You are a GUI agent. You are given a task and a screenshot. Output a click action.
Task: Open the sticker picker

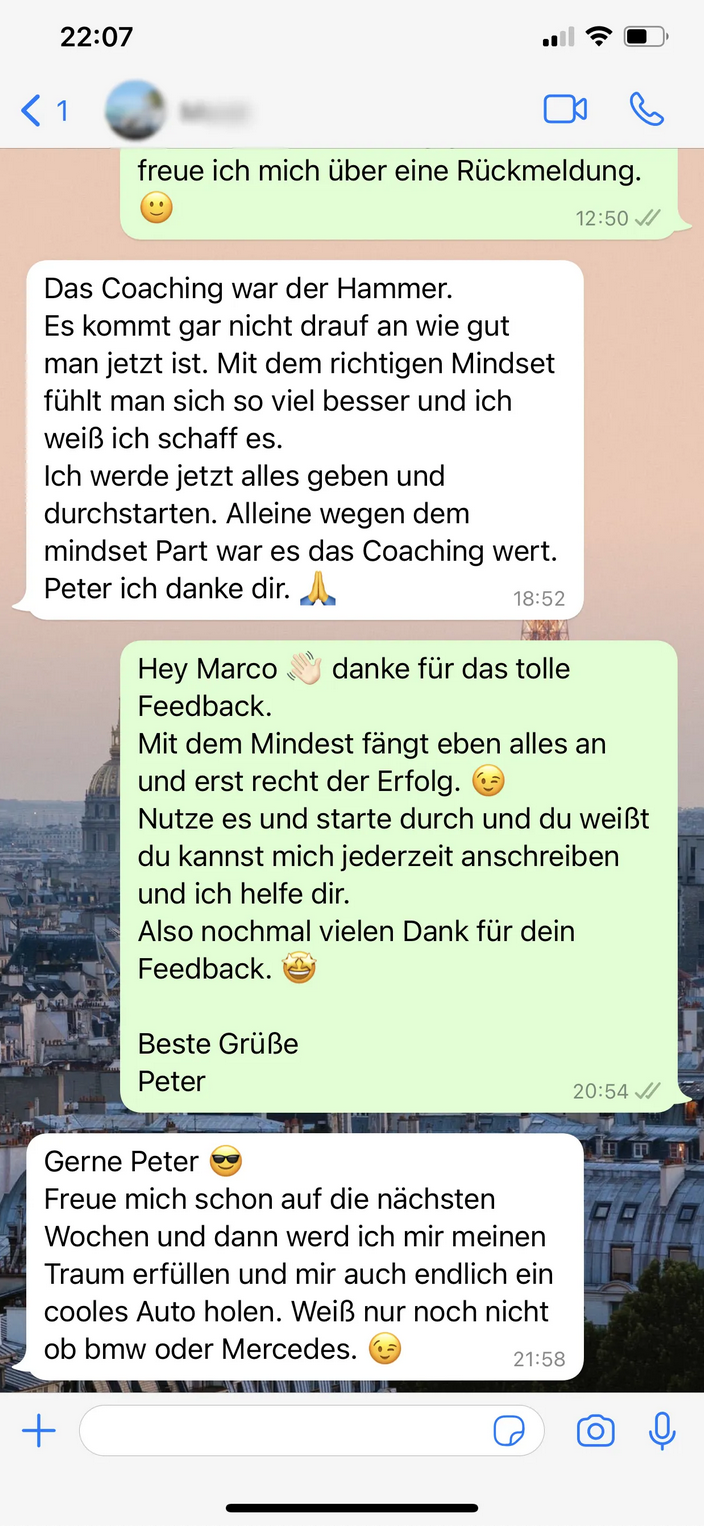[509, 1432]
